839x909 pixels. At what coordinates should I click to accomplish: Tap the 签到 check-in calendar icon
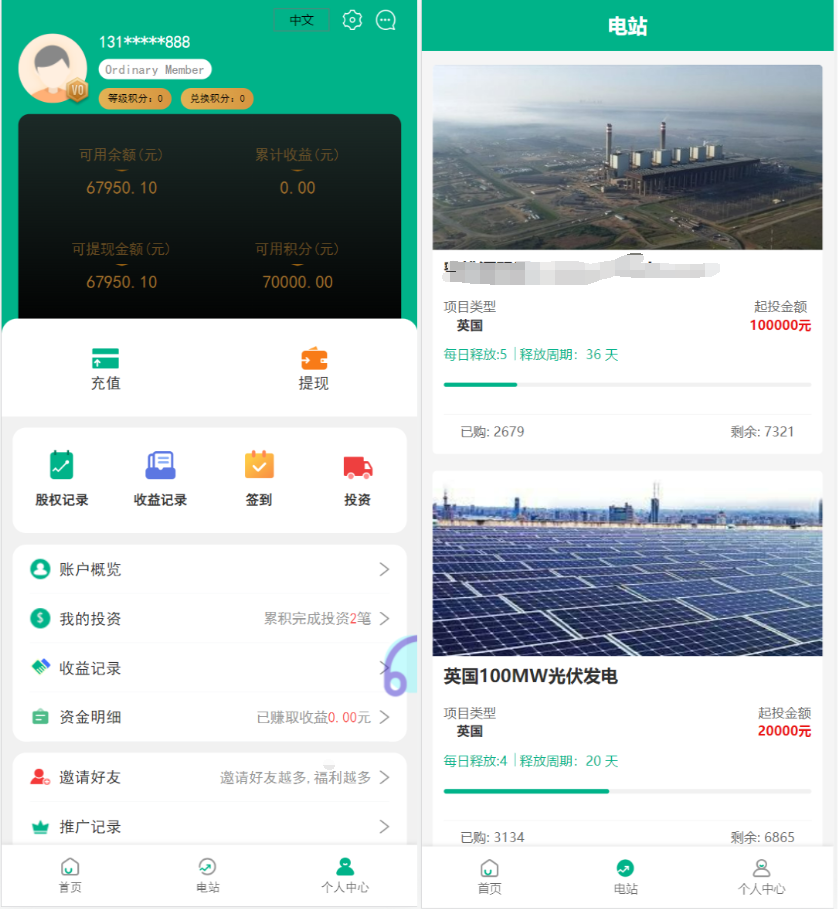[258, 464]
